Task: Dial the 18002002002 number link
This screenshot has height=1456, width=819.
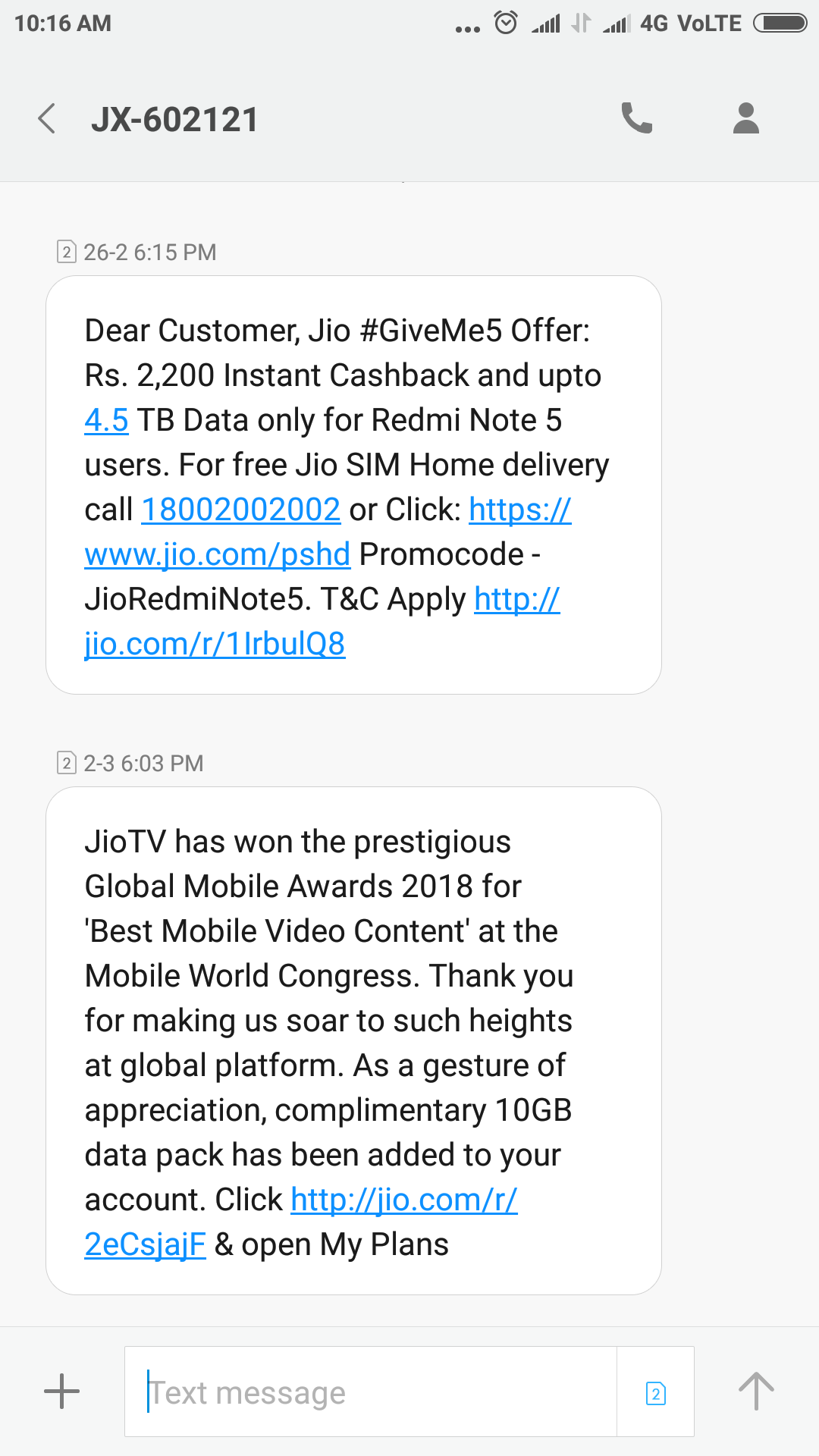Action: click(241, 510)
